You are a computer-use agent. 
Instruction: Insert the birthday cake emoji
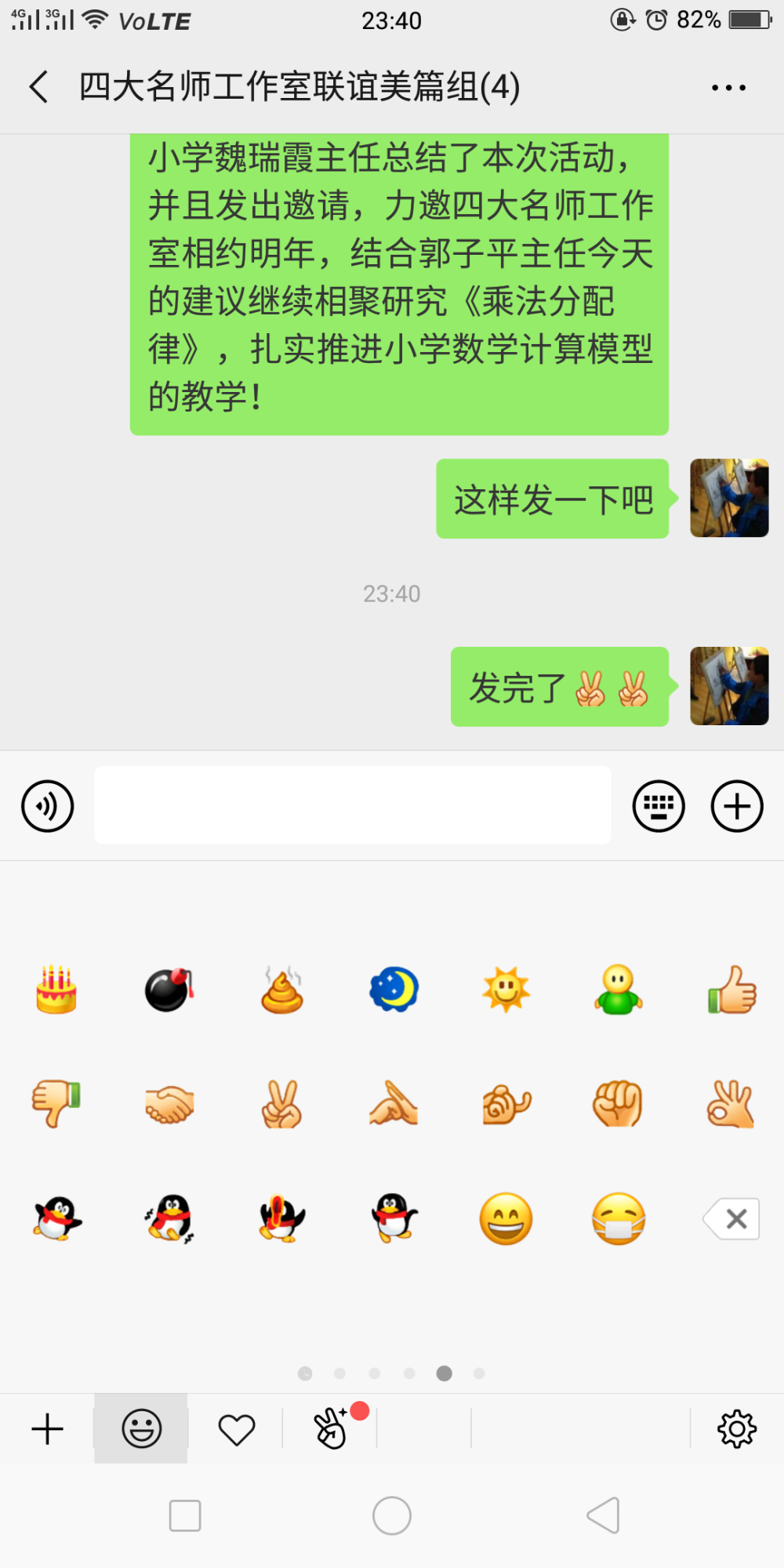point(56,989)
